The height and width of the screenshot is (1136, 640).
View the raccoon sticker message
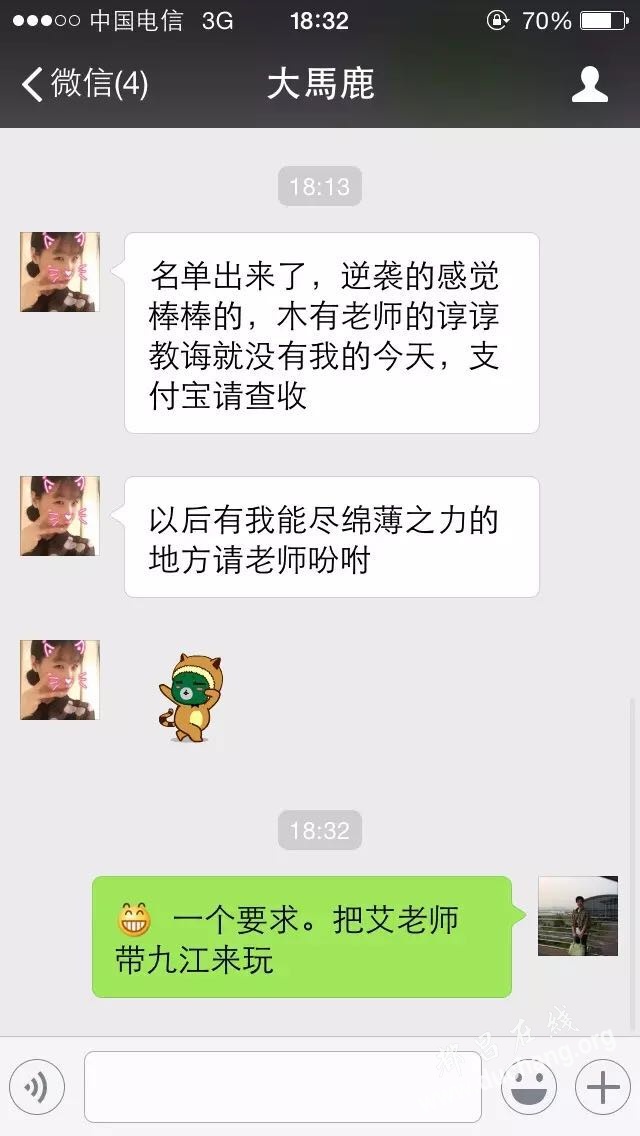click(190, 697)
